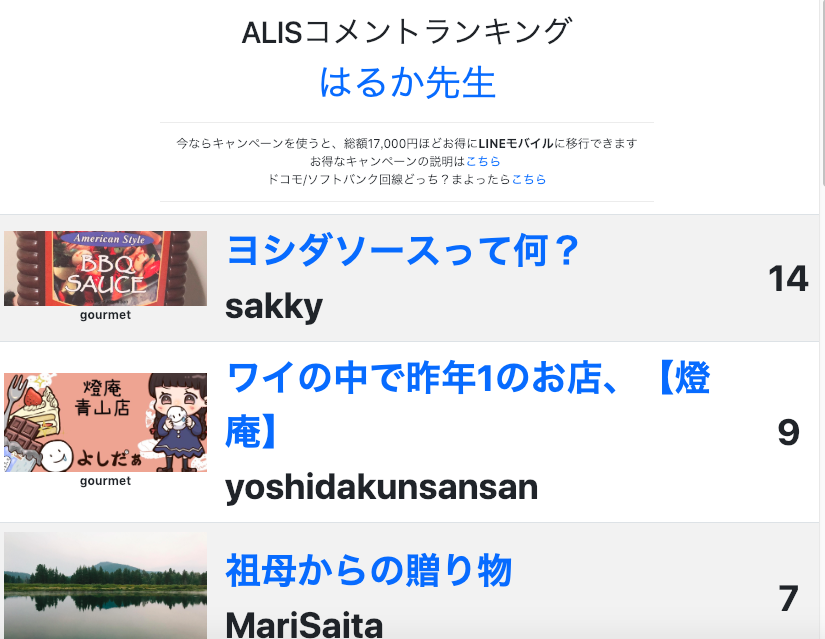Tap the lake landscape thumbnail

(x=106, y=586)
